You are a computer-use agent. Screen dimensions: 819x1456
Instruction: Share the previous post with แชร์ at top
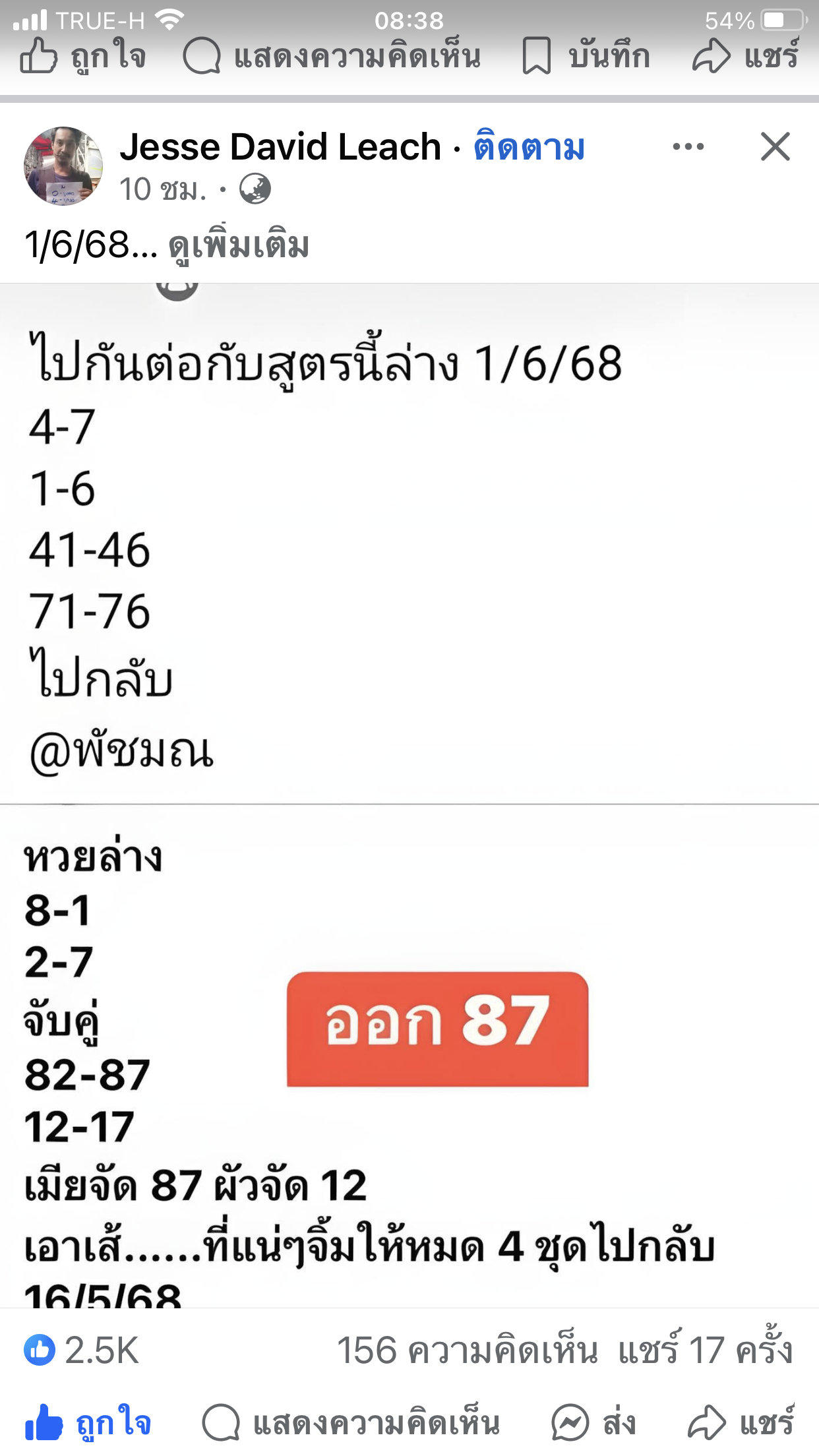tap(746, 57)
